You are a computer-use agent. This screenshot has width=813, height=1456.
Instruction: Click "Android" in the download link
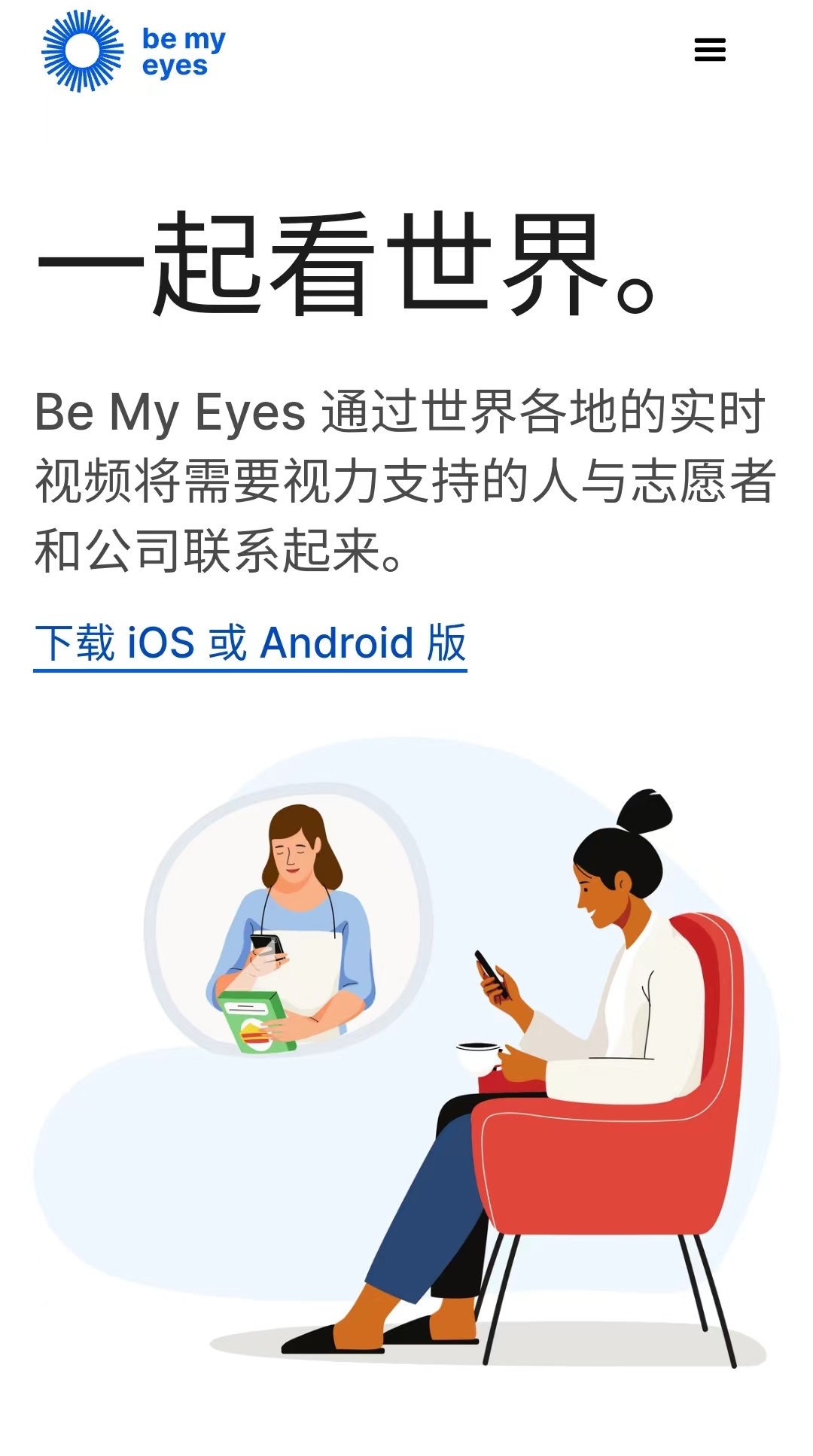(x=336, y=643)
